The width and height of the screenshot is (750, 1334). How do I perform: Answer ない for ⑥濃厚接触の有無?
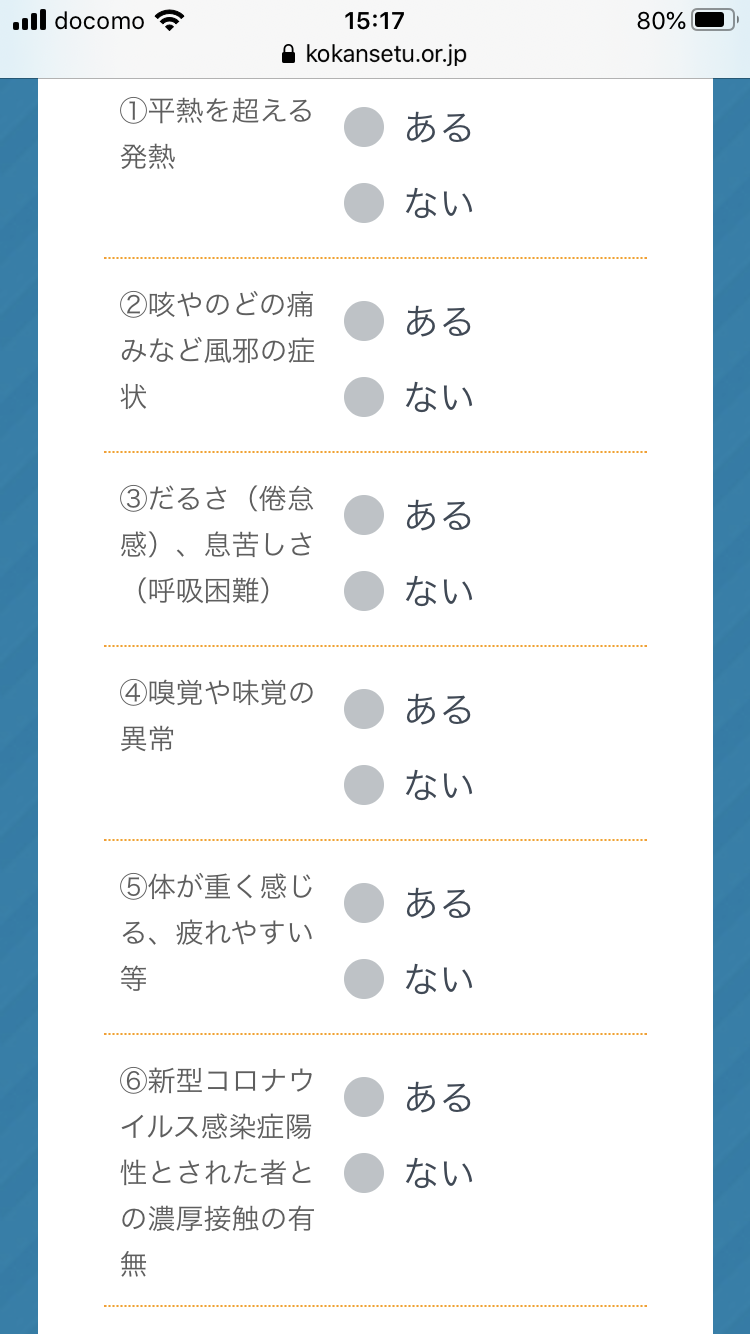pyautogui.click(x=364, y=1173)
